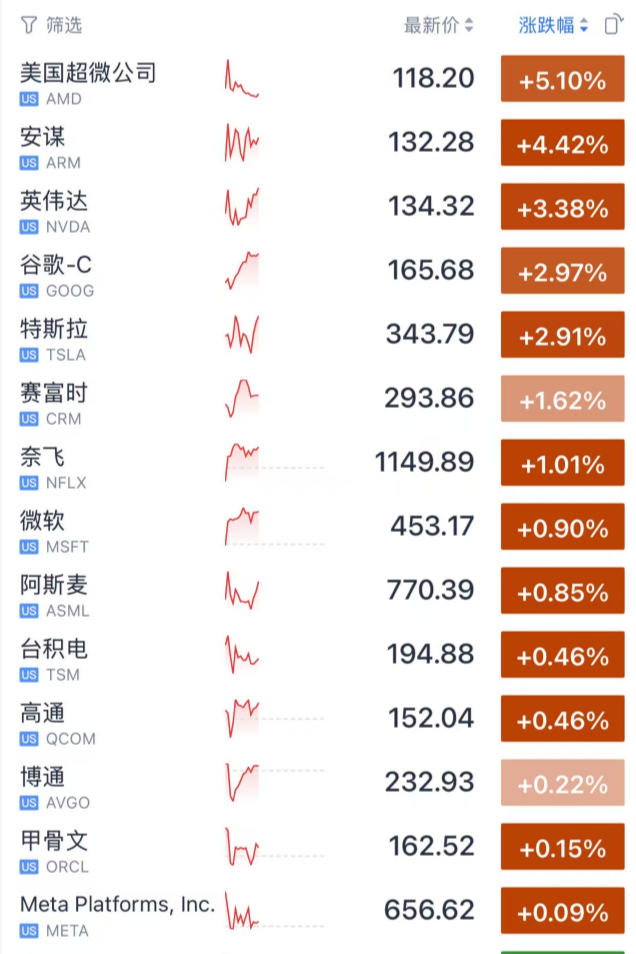Viewport: 636px width, 954px height.
Task: View 英伟达 NVDA stock page
Action: (x=55, y=210)
